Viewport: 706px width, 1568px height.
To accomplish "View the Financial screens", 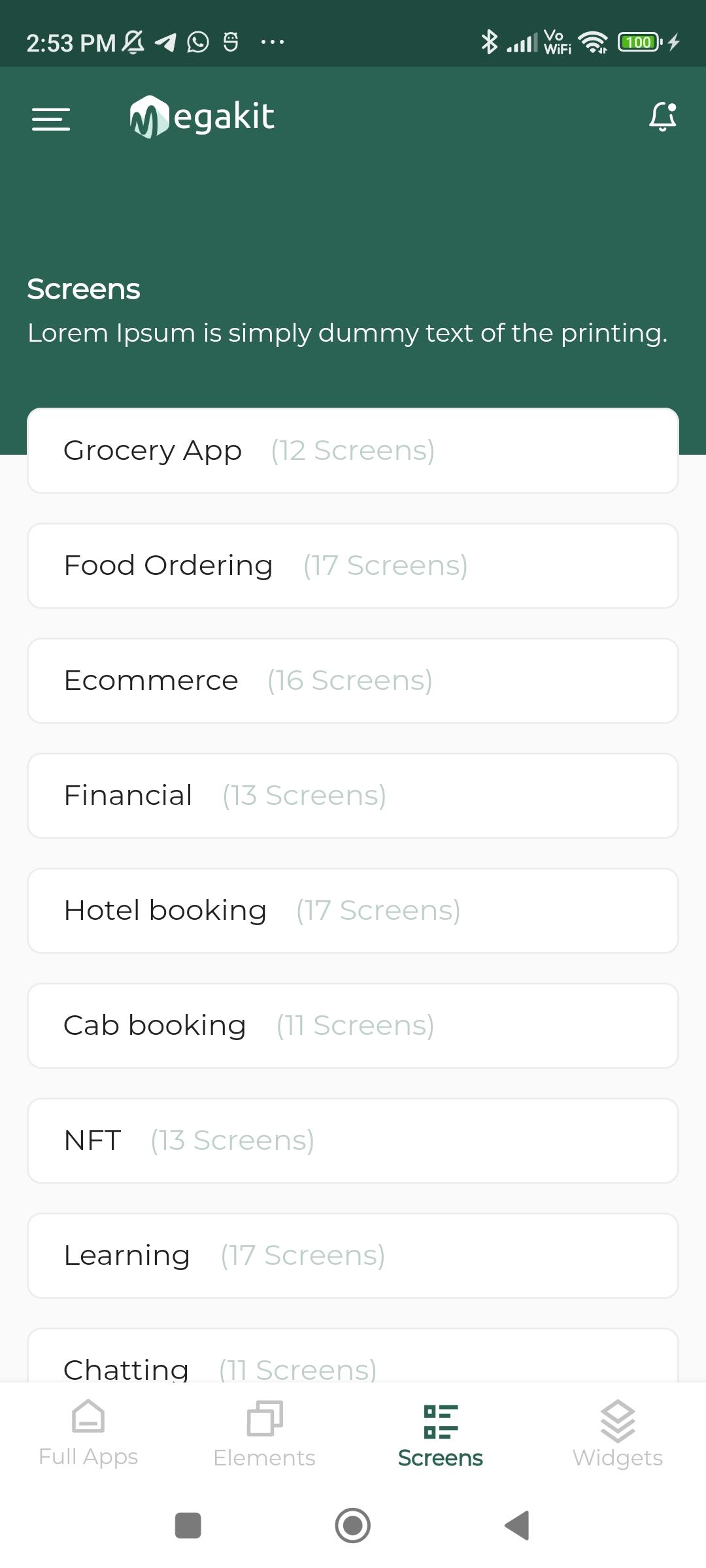I will coord(353,796).
